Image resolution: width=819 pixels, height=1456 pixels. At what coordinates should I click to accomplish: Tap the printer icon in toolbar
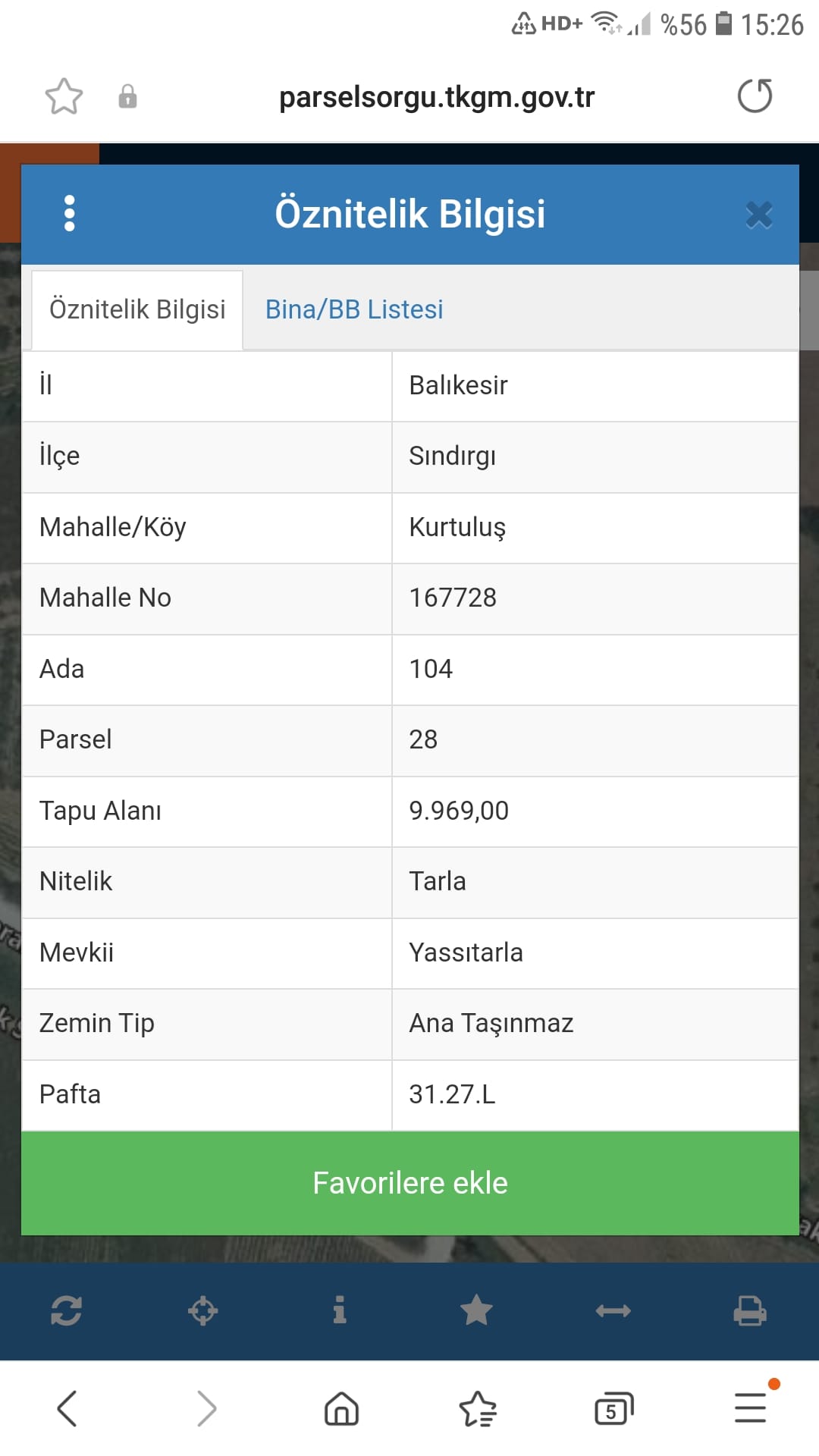tap(750, 1310)
